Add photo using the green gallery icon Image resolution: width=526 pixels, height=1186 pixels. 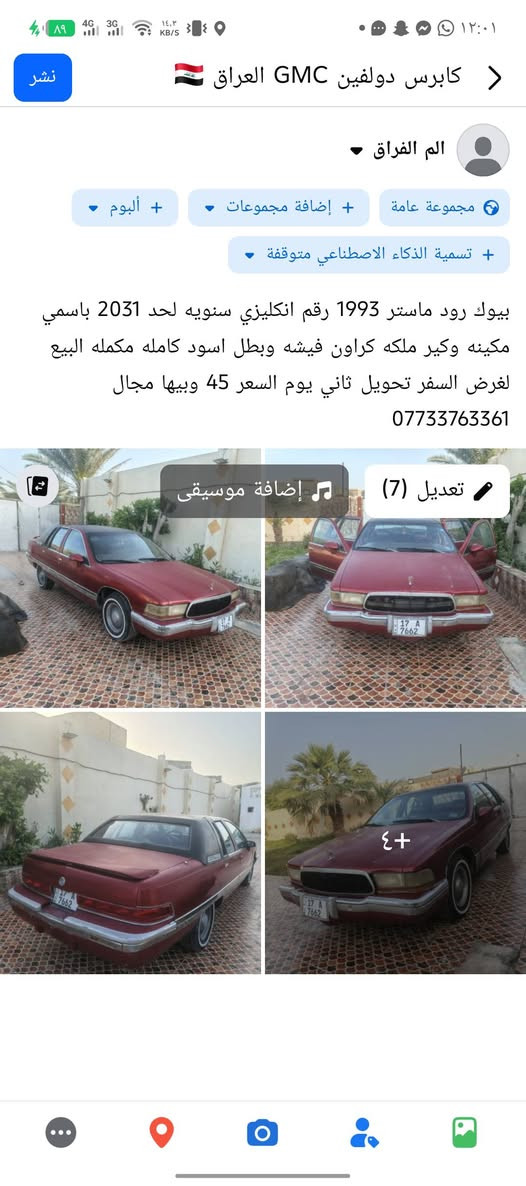coord(464,1132)
